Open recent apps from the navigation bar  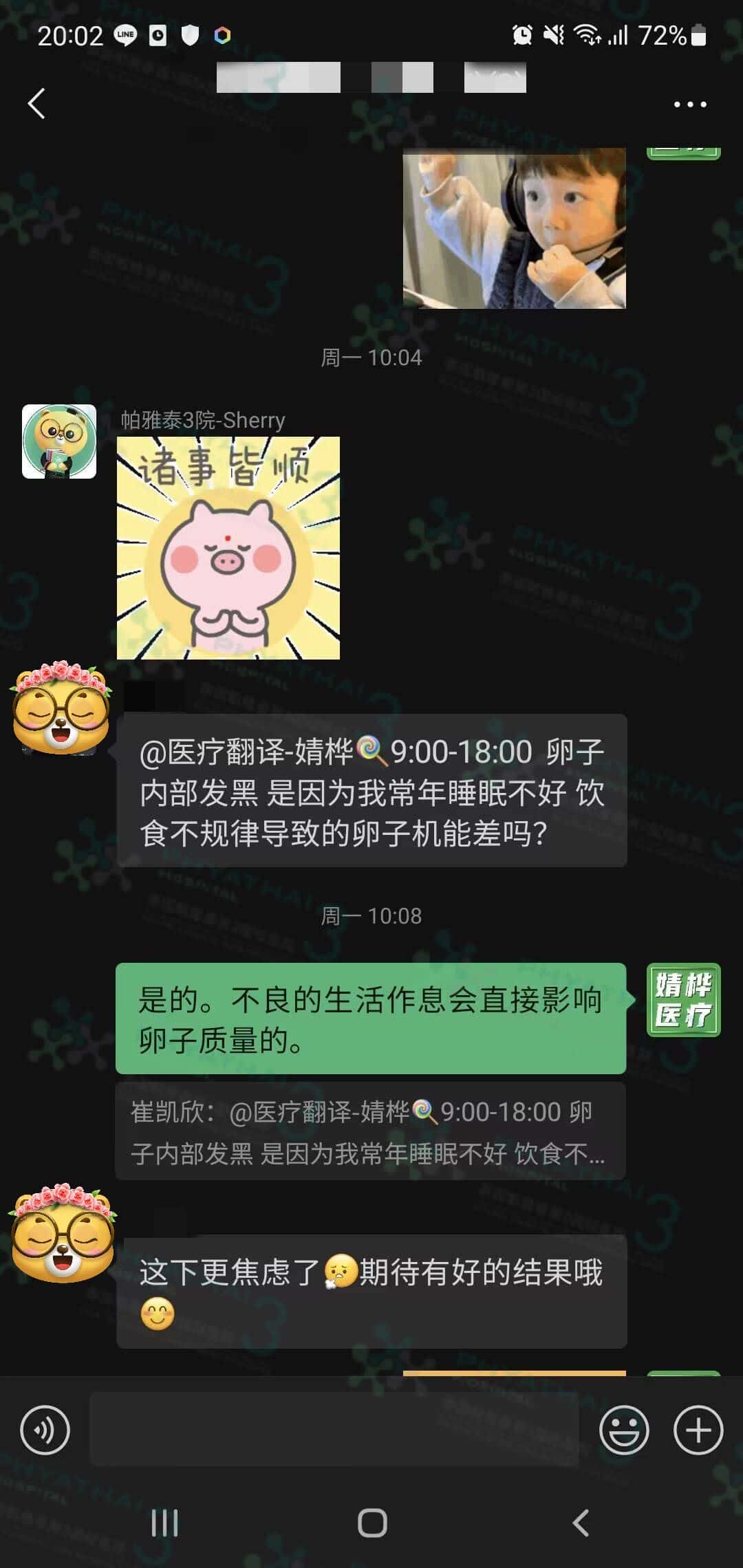pyautogui.click(x=164, y=1523)
